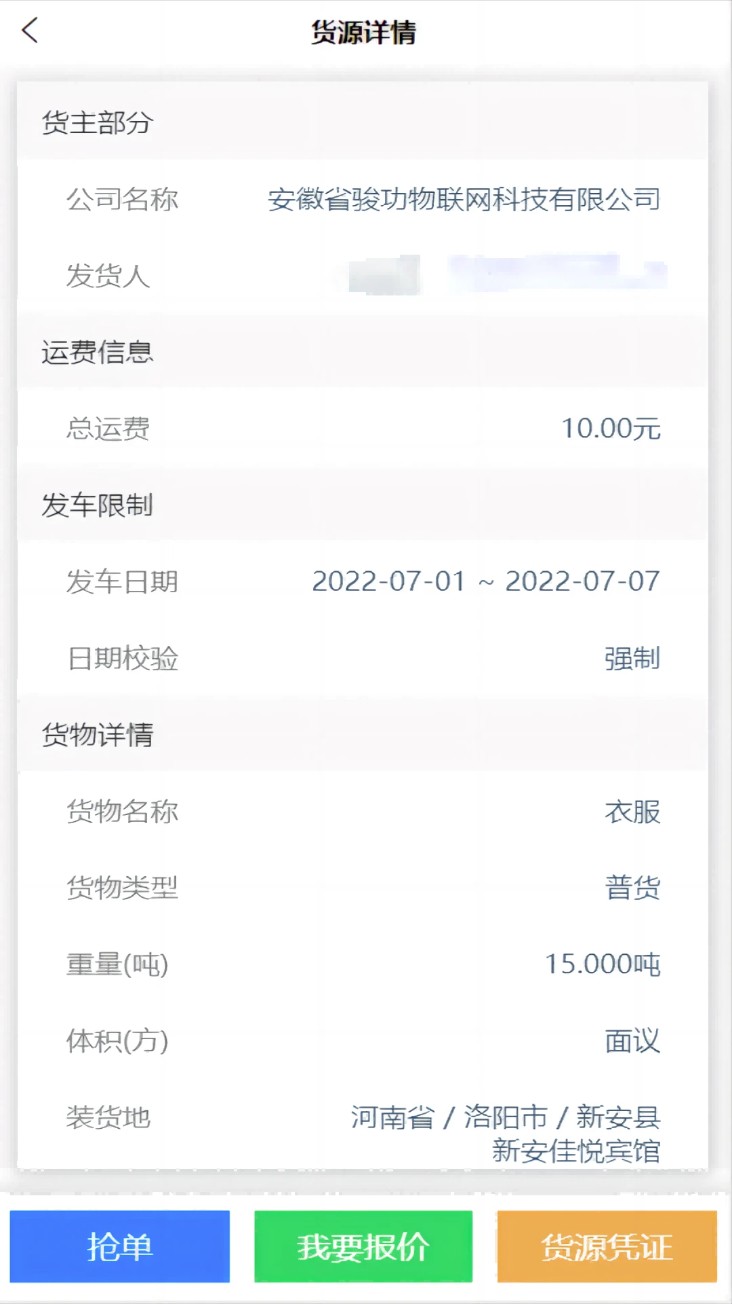Open 货源凭证 via the orange button

[605, 1246]
